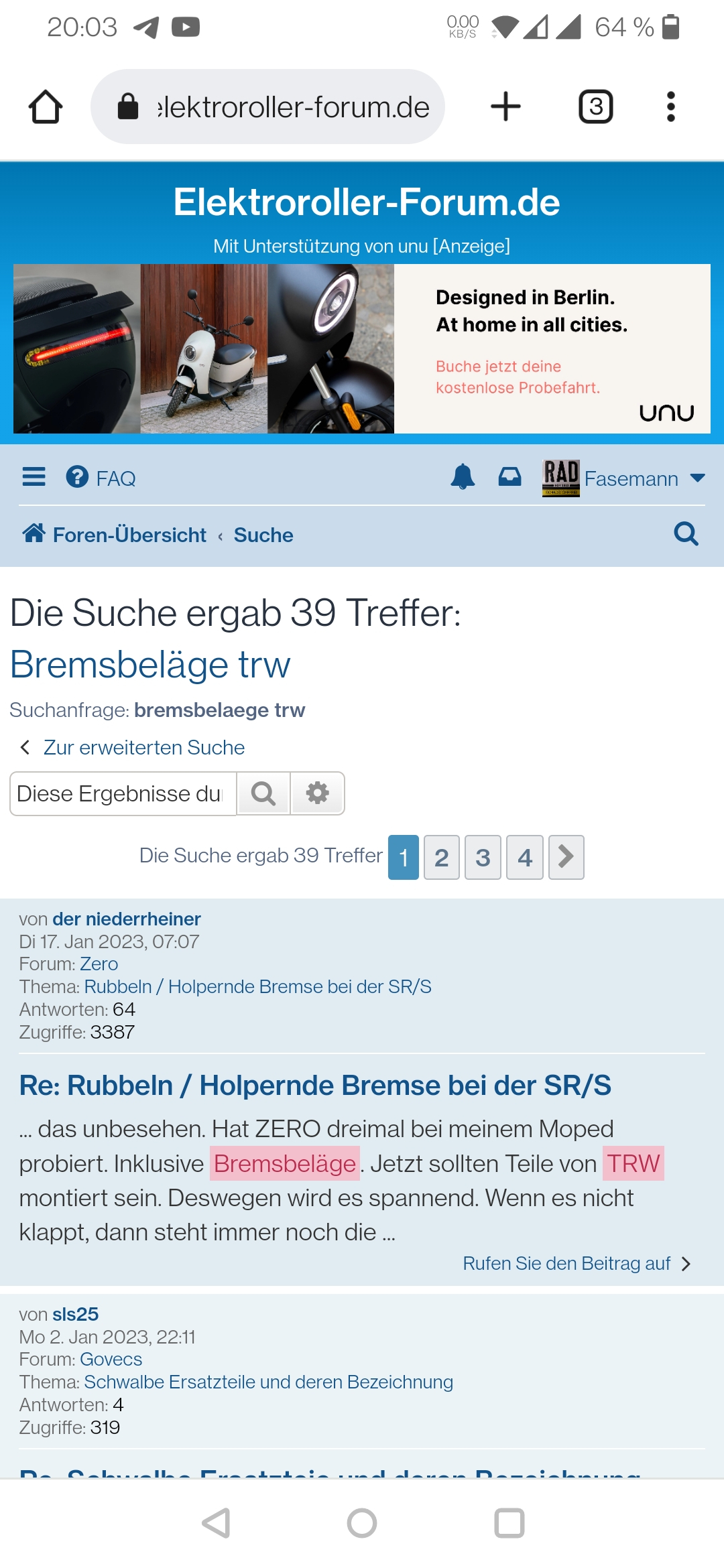Jump to the next results page arrow
The height and width of the screenshot is (1568, 724).
click(566, 857)
